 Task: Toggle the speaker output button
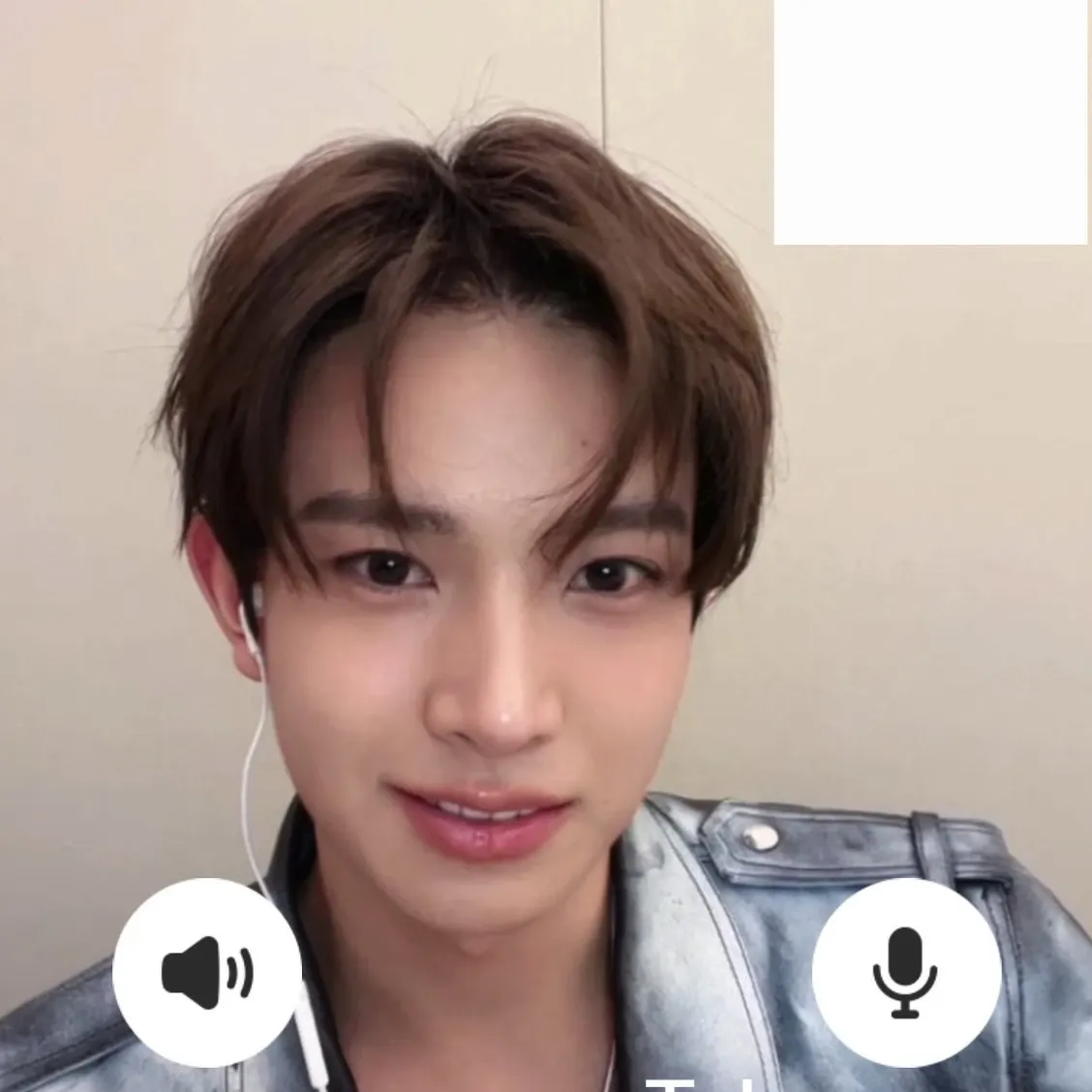(206, 971)
